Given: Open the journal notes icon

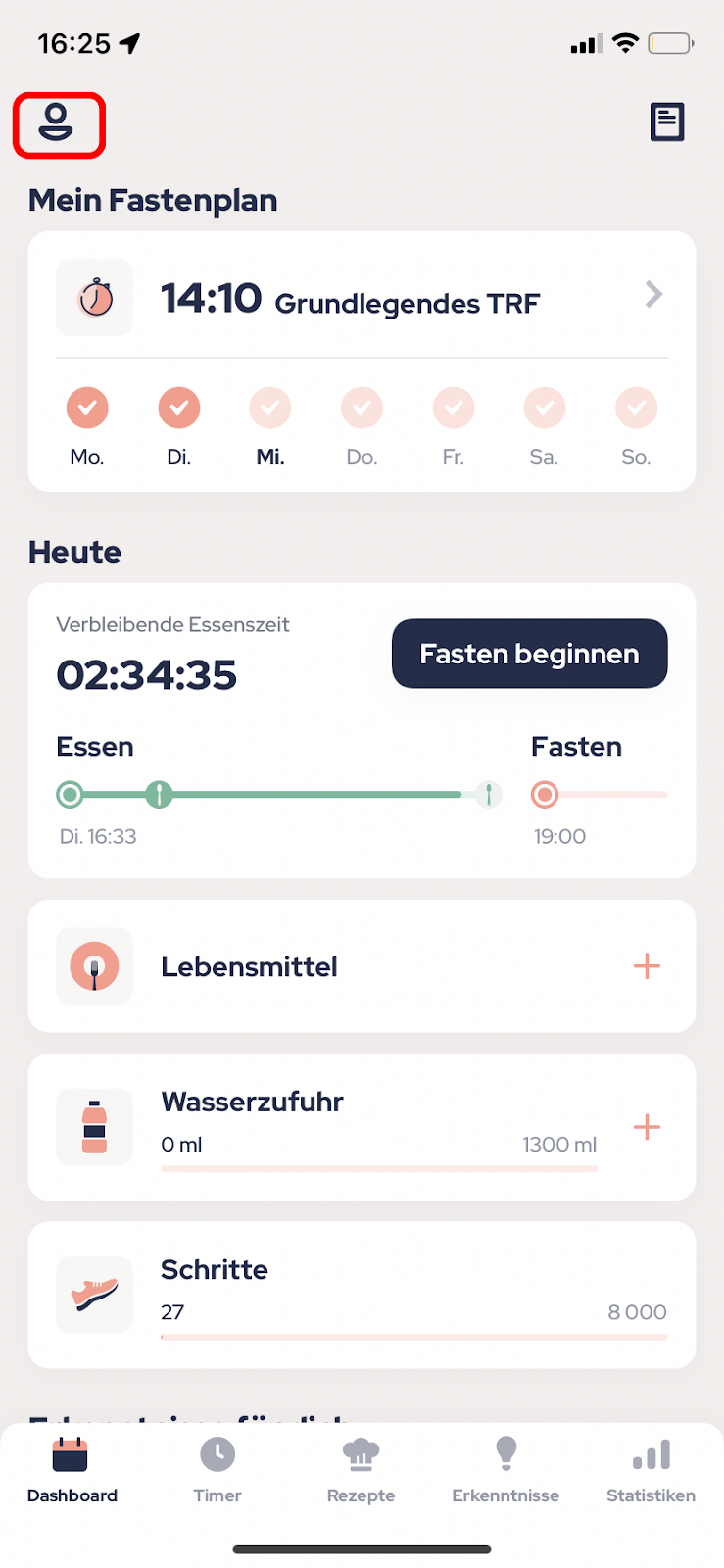Looking at the screenshot, I should point(667,122).
